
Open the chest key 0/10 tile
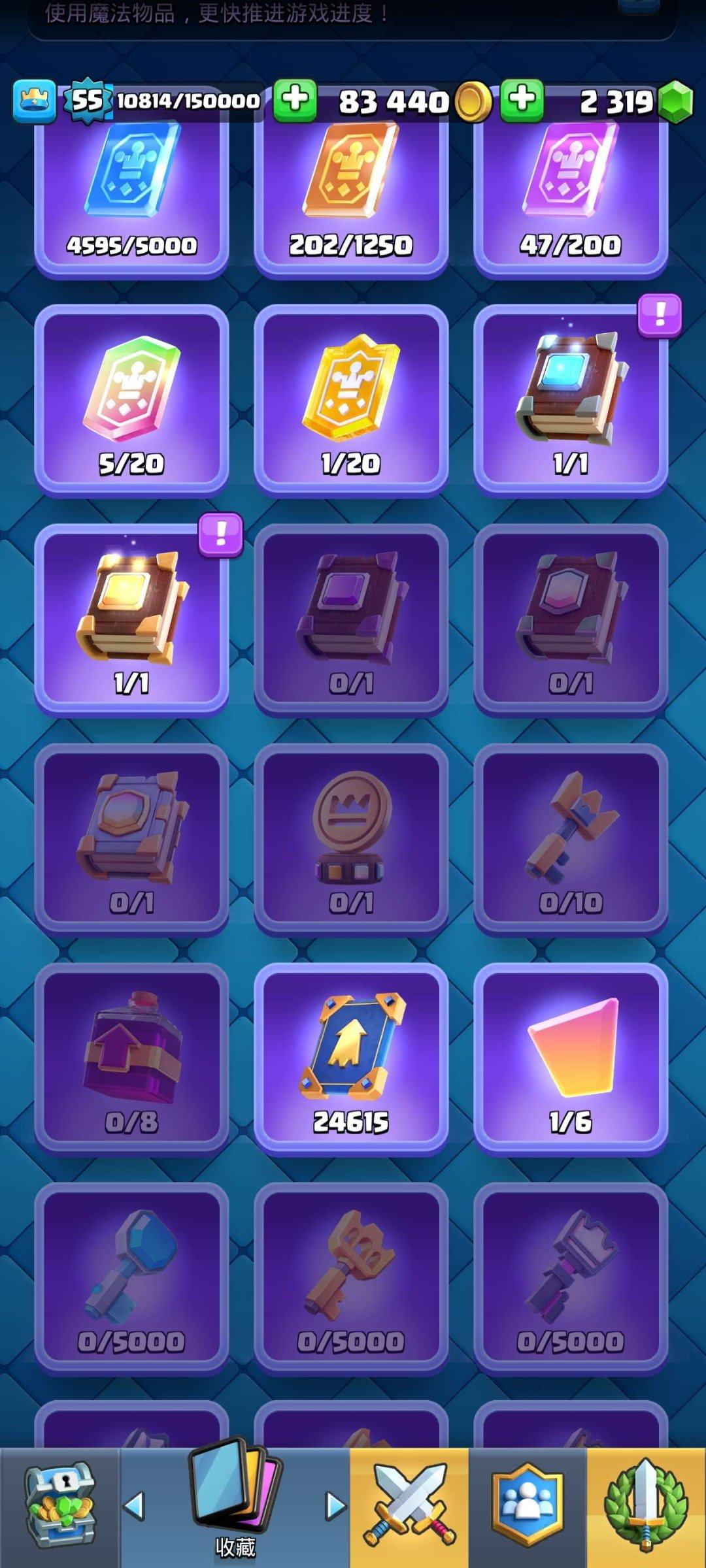(571, 839)
